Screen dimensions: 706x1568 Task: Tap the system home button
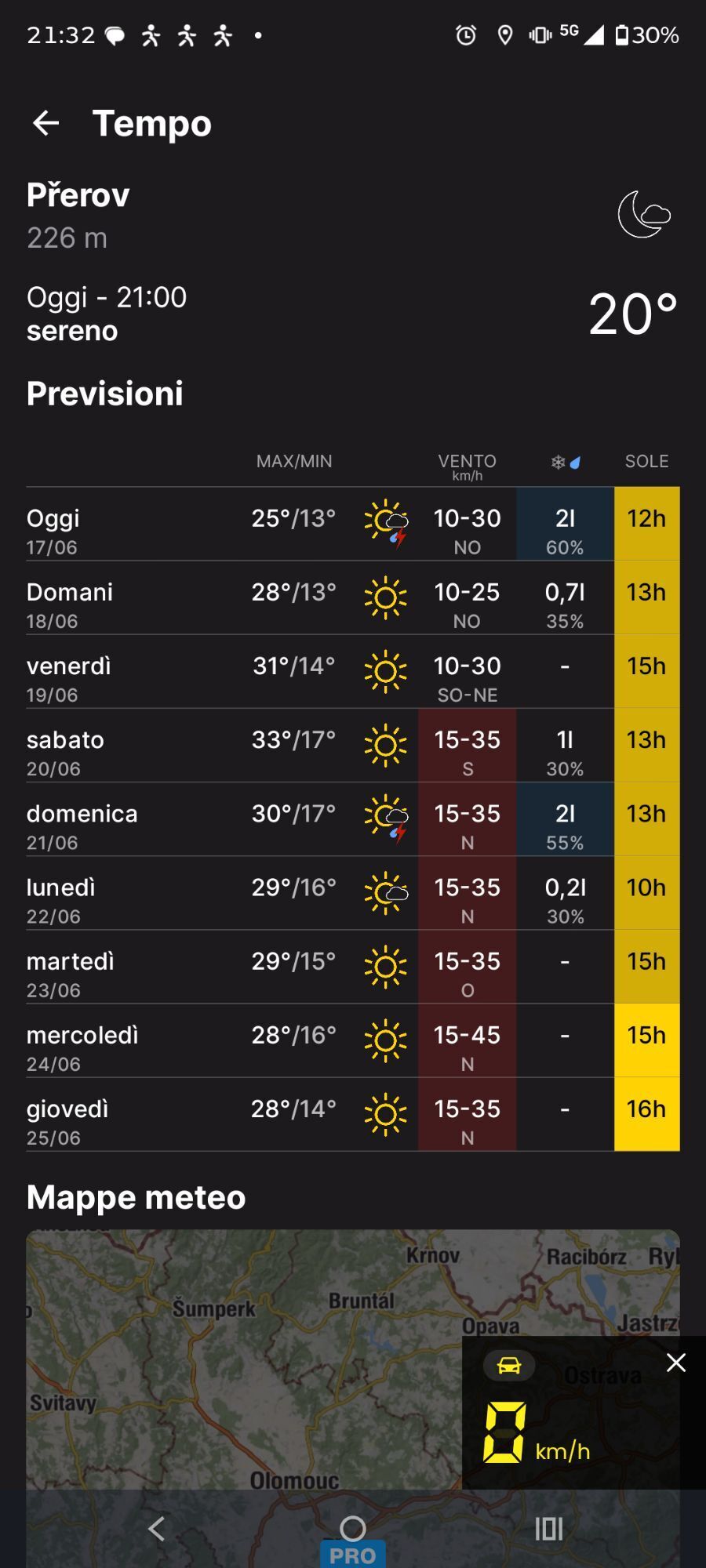pyautogui.click(x=353, y=1528)
